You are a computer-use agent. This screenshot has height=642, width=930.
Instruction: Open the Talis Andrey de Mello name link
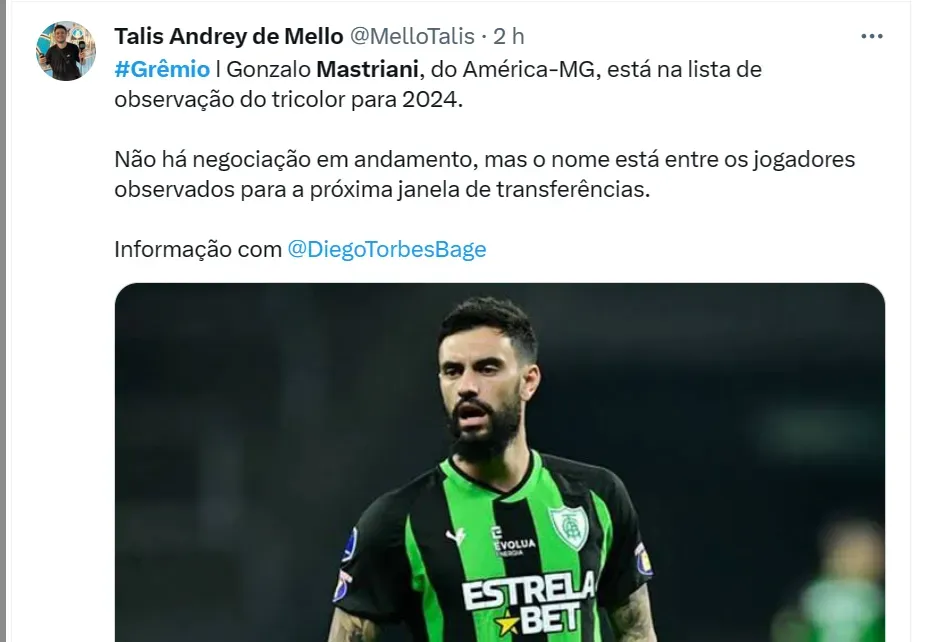(x=228, y=37)
